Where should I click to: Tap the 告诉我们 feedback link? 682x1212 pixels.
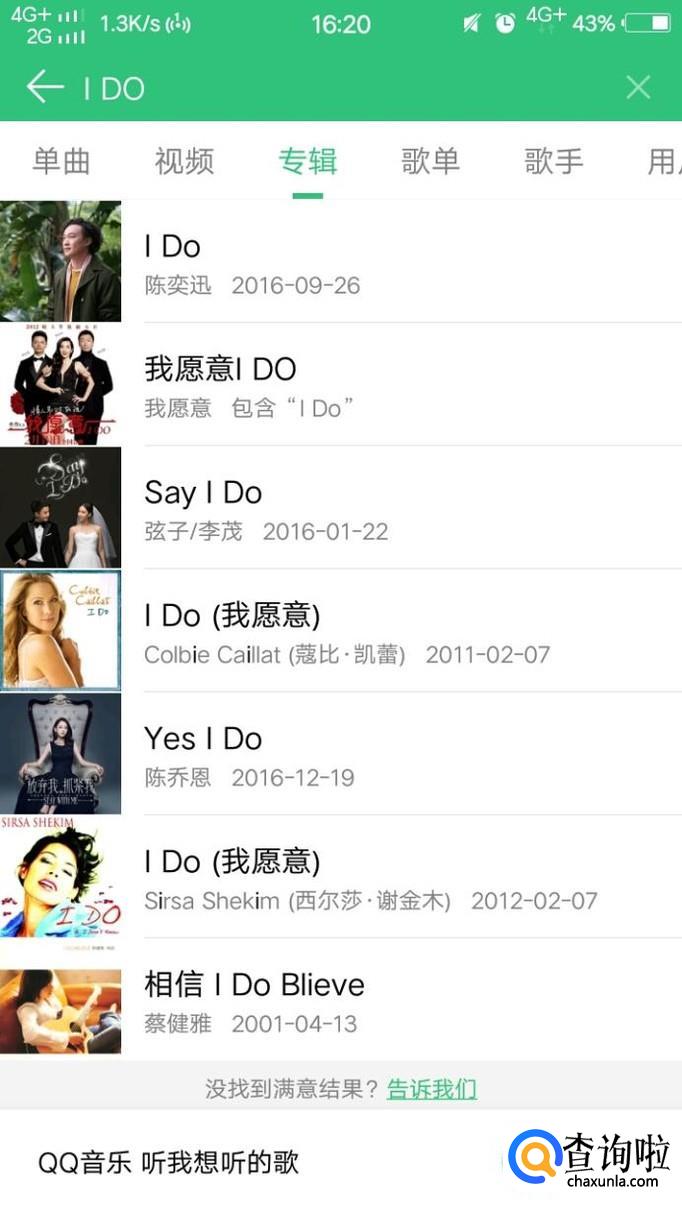[x=432, y=1089]
